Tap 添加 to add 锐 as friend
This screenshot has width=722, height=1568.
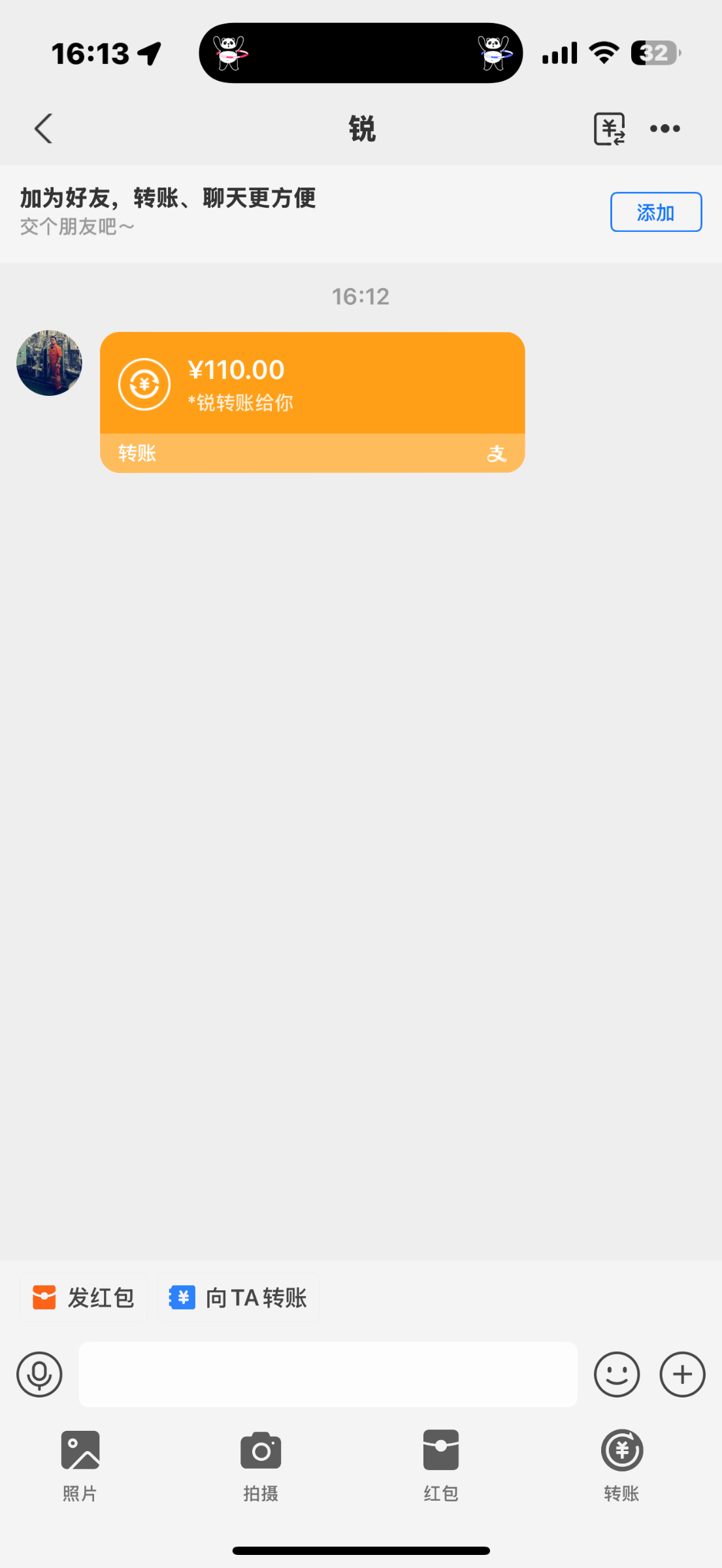(x=656, y=212)
